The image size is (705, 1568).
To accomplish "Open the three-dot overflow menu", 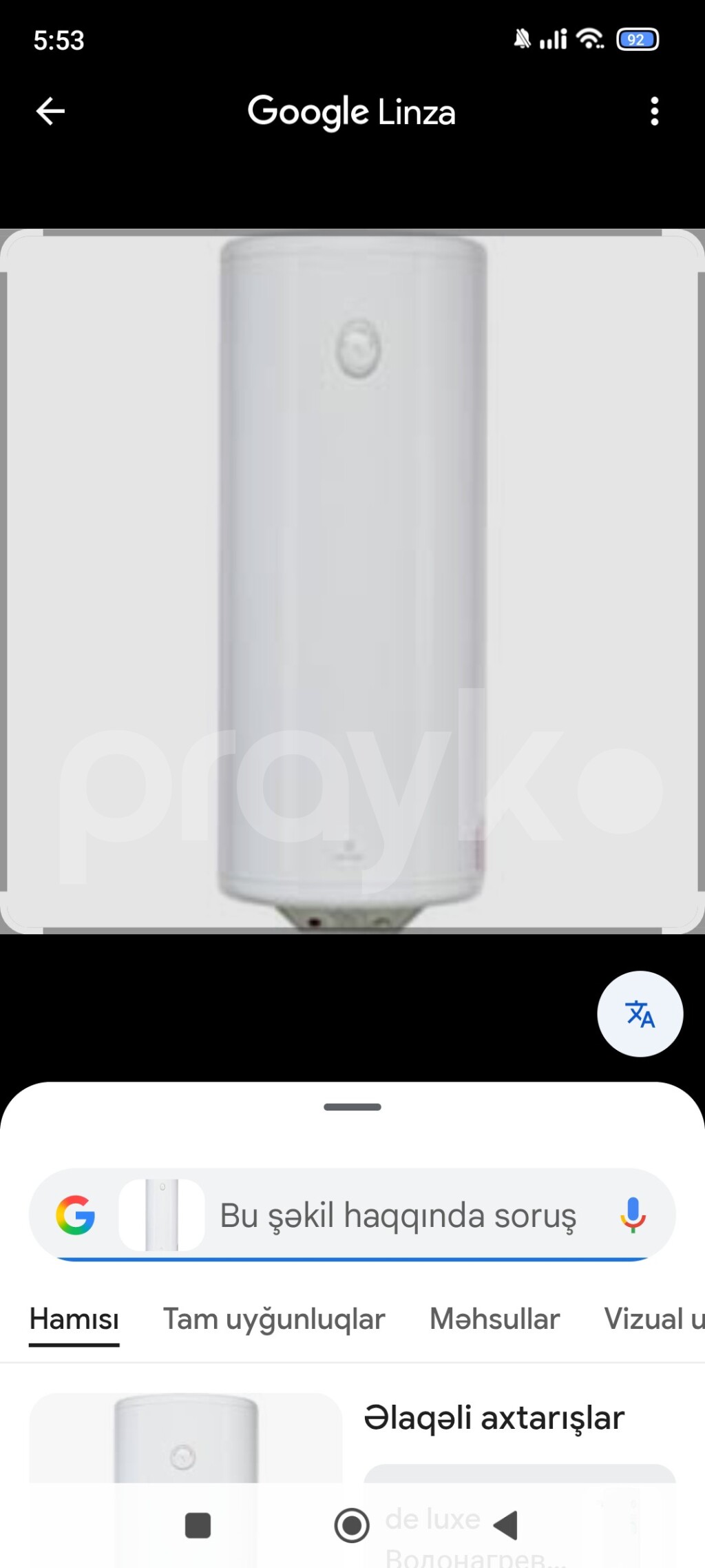I will [654, 111].
